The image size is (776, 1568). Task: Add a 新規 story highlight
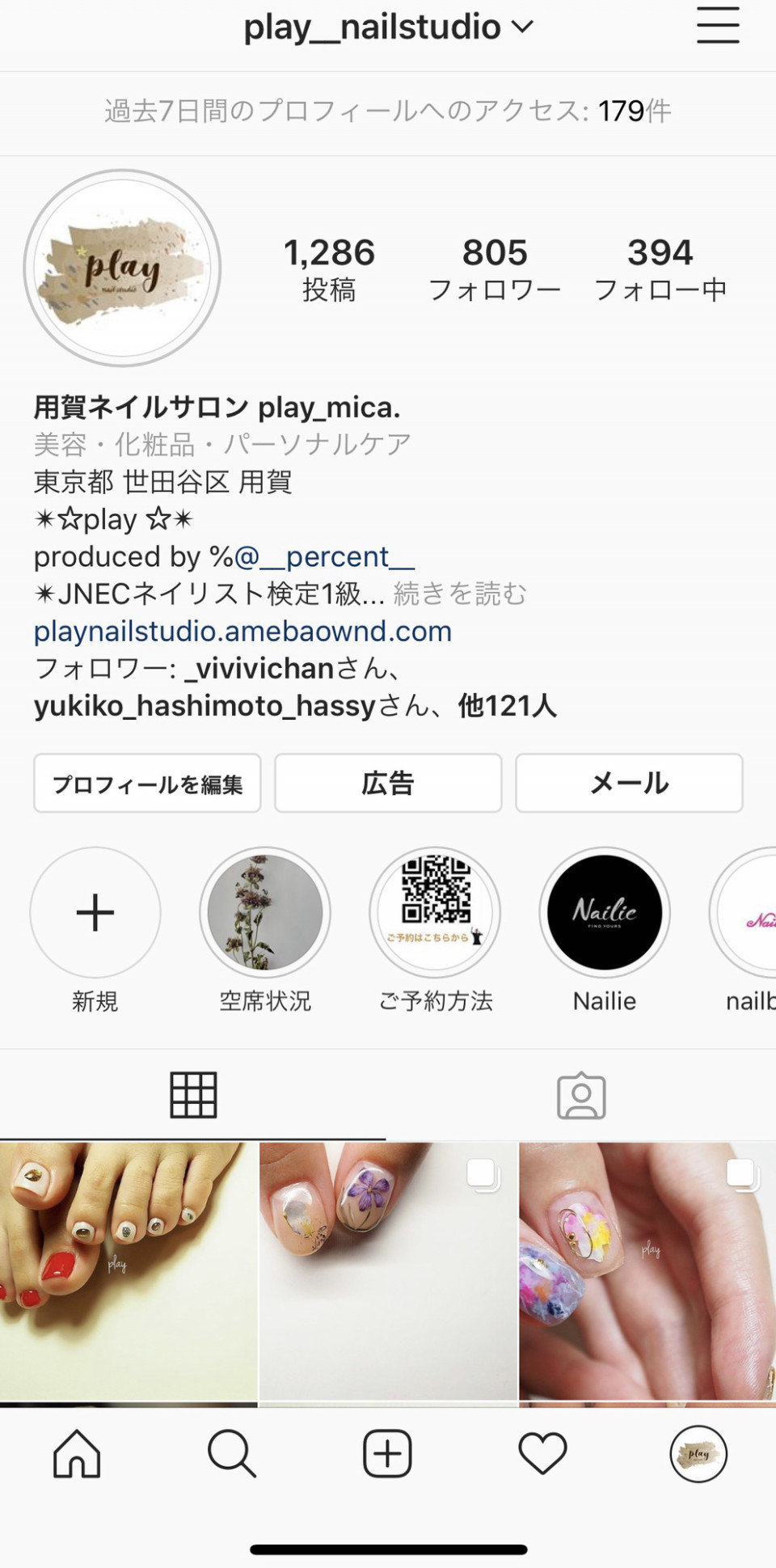point(95,913)
